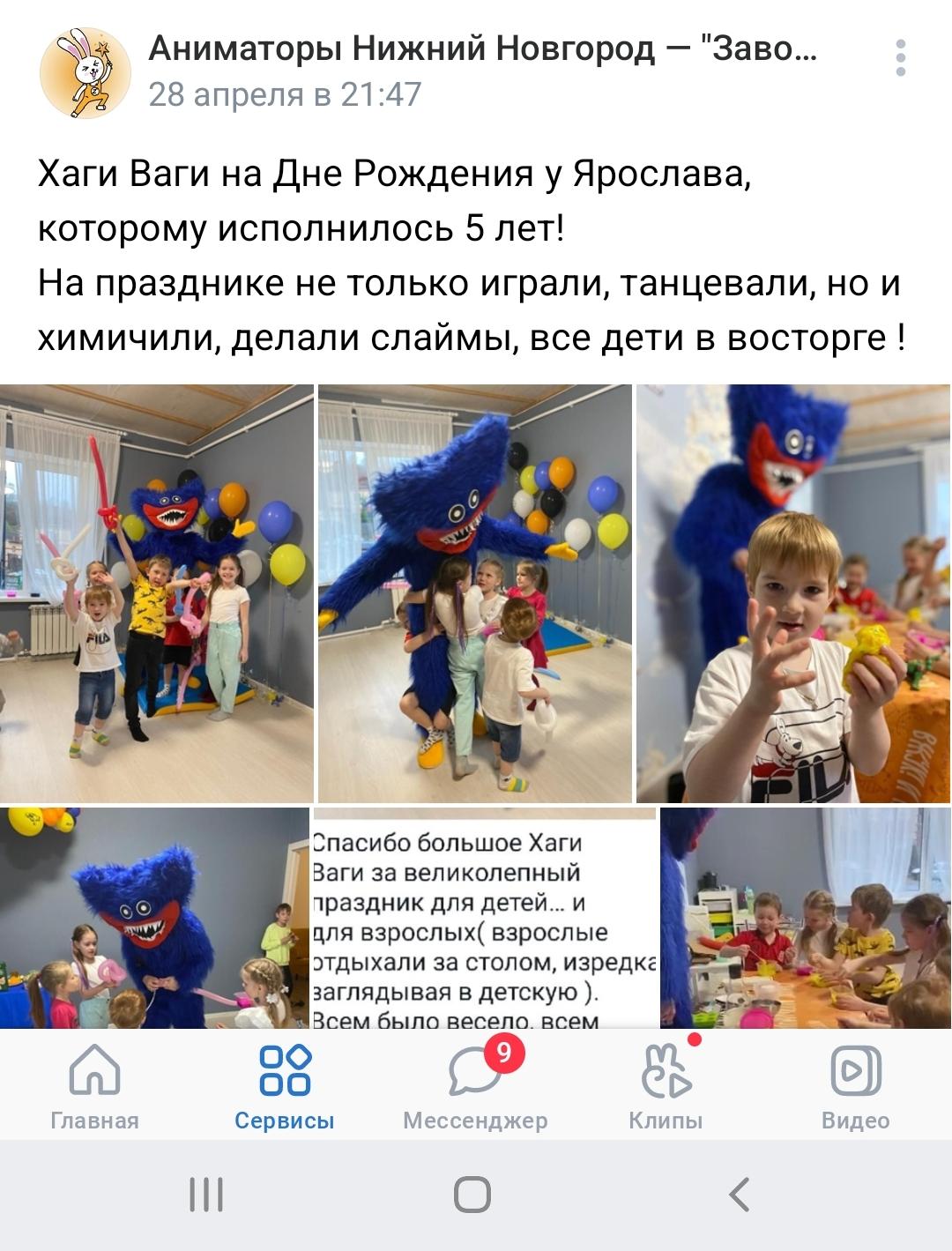952x1251 pixels.
Task: Open the photo of kids holding balloon swords
Action: [x=157, y=592]
